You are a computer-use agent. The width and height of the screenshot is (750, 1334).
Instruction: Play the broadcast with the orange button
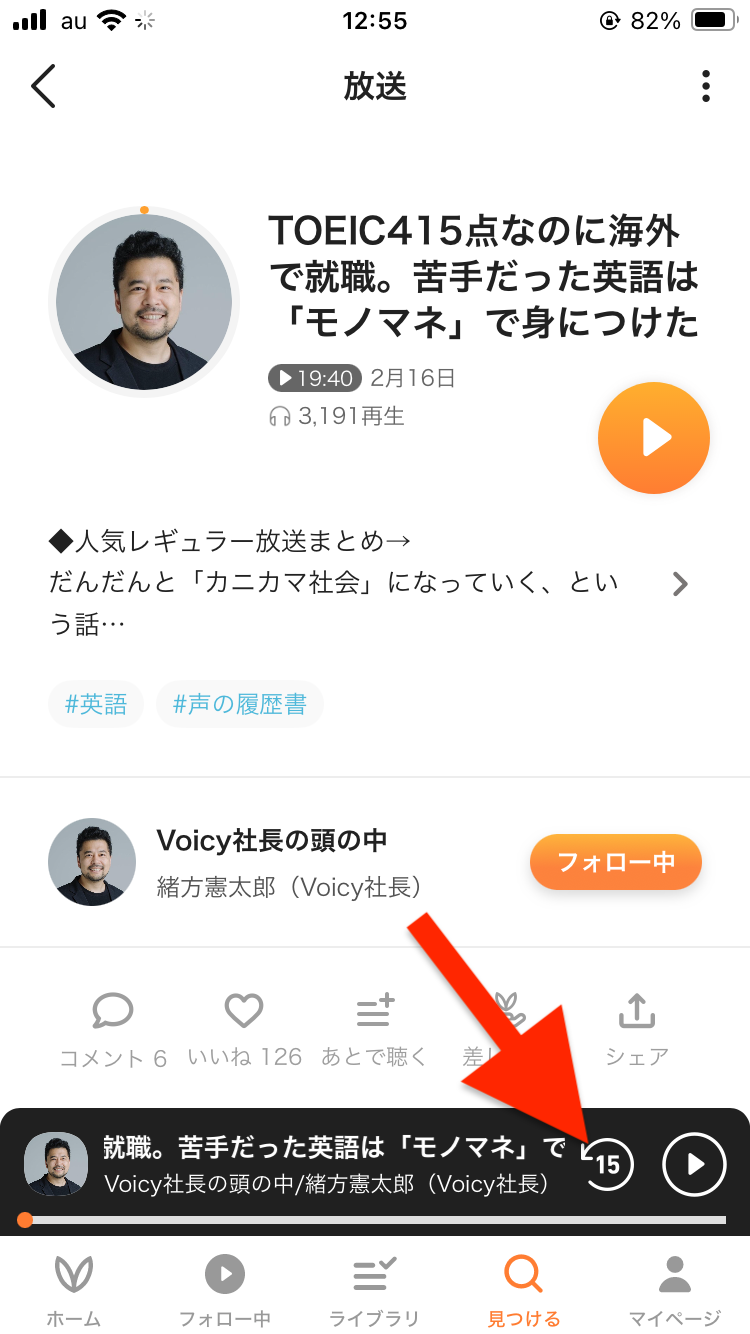pos(653,438)
